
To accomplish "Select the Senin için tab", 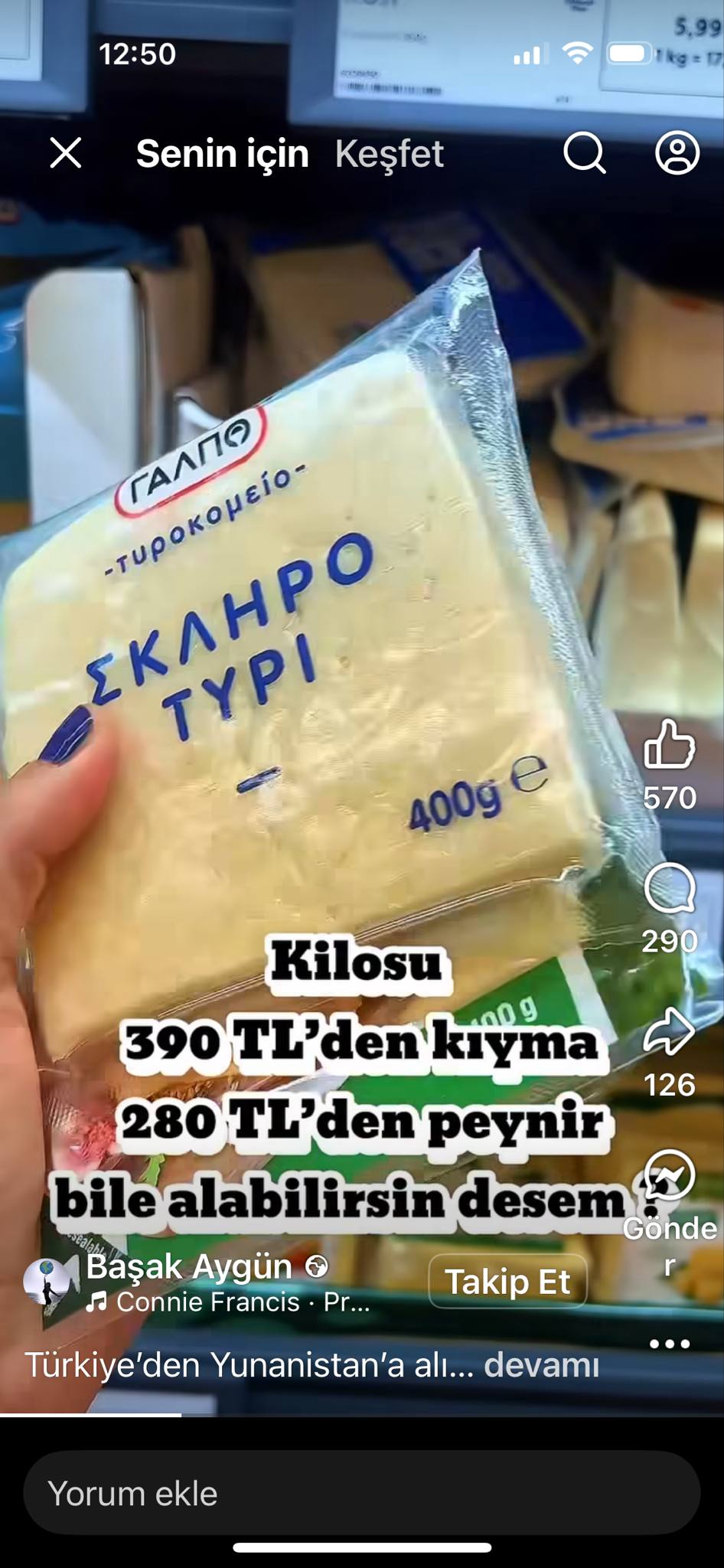I will click(223, 155).
